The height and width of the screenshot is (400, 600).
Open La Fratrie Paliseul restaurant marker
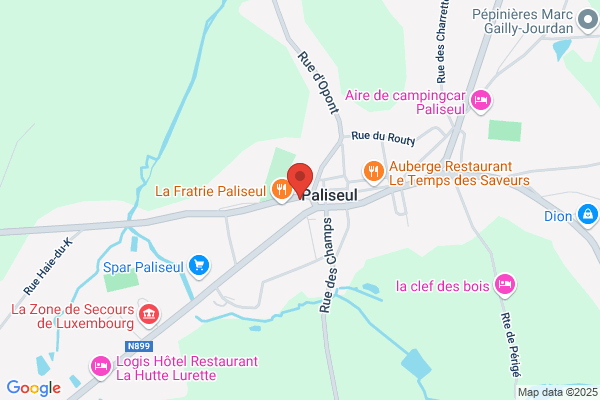pyautogui.click(x=282, y=190)
